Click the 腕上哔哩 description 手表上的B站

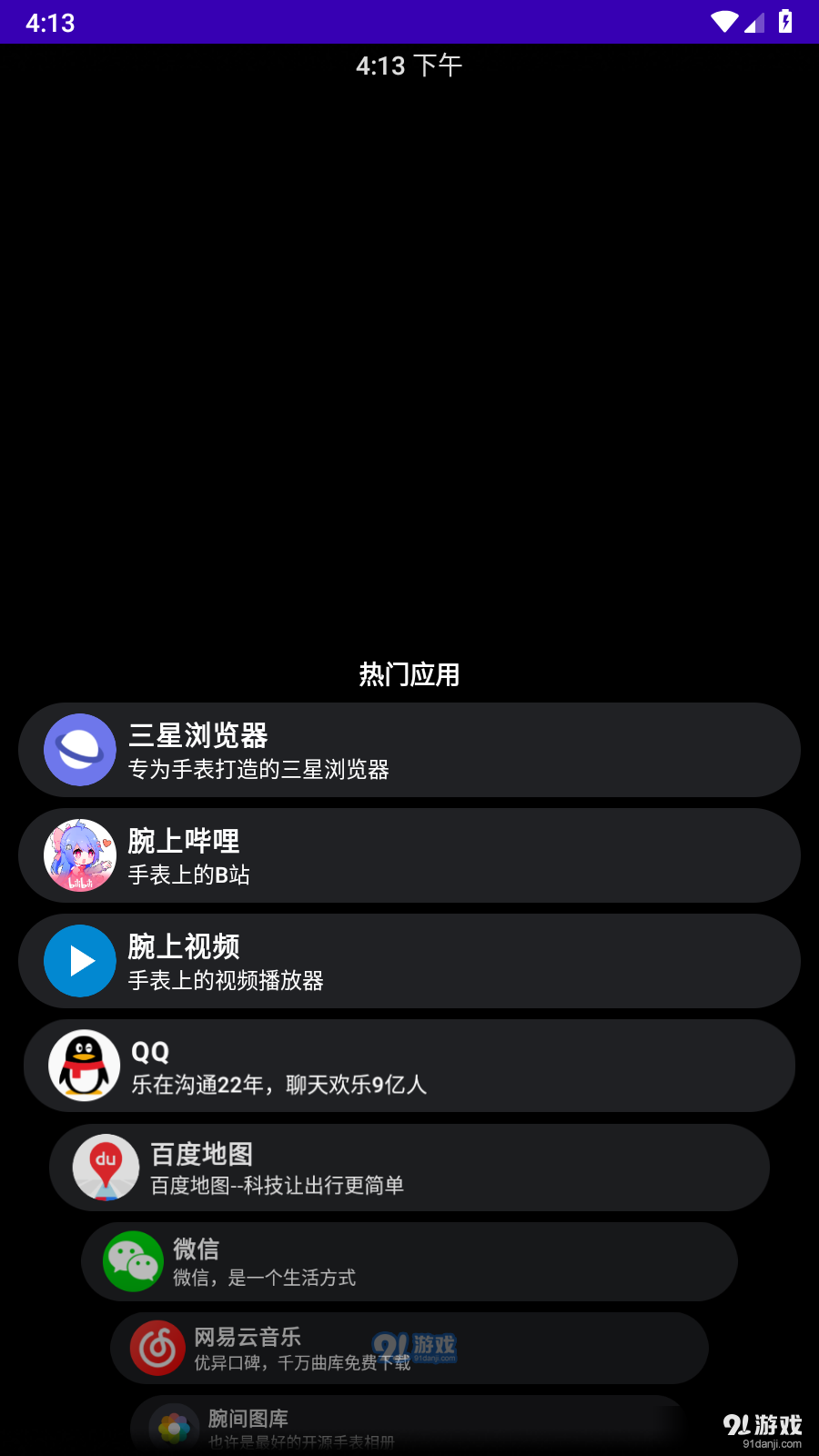click(190, 875)
